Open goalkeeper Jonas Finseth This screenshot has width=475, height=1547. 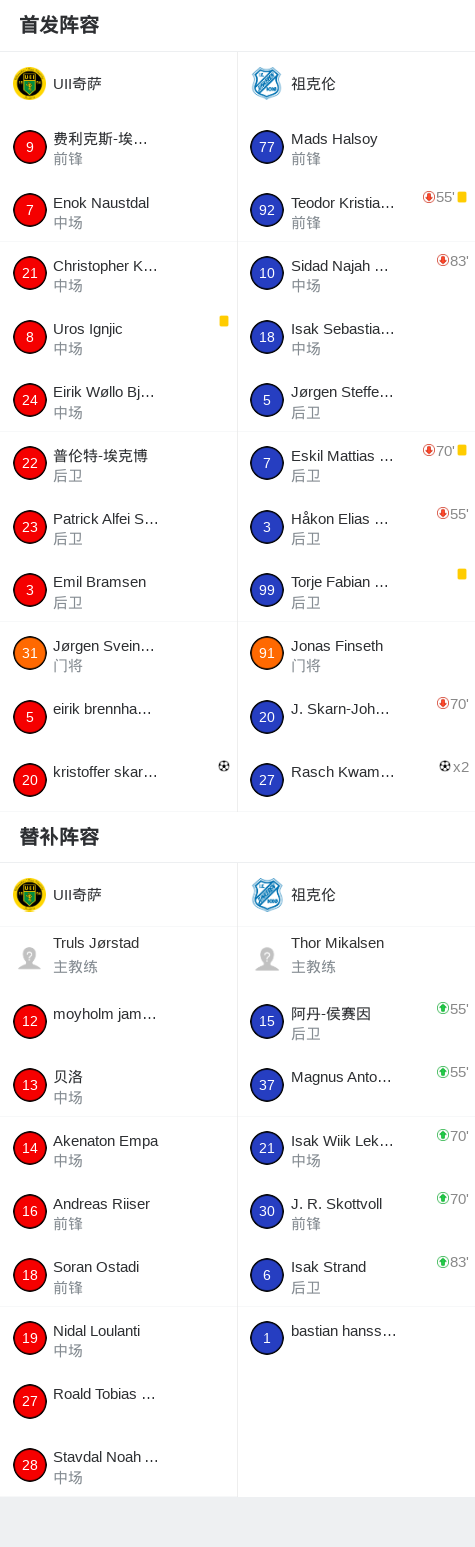point(356,653)
